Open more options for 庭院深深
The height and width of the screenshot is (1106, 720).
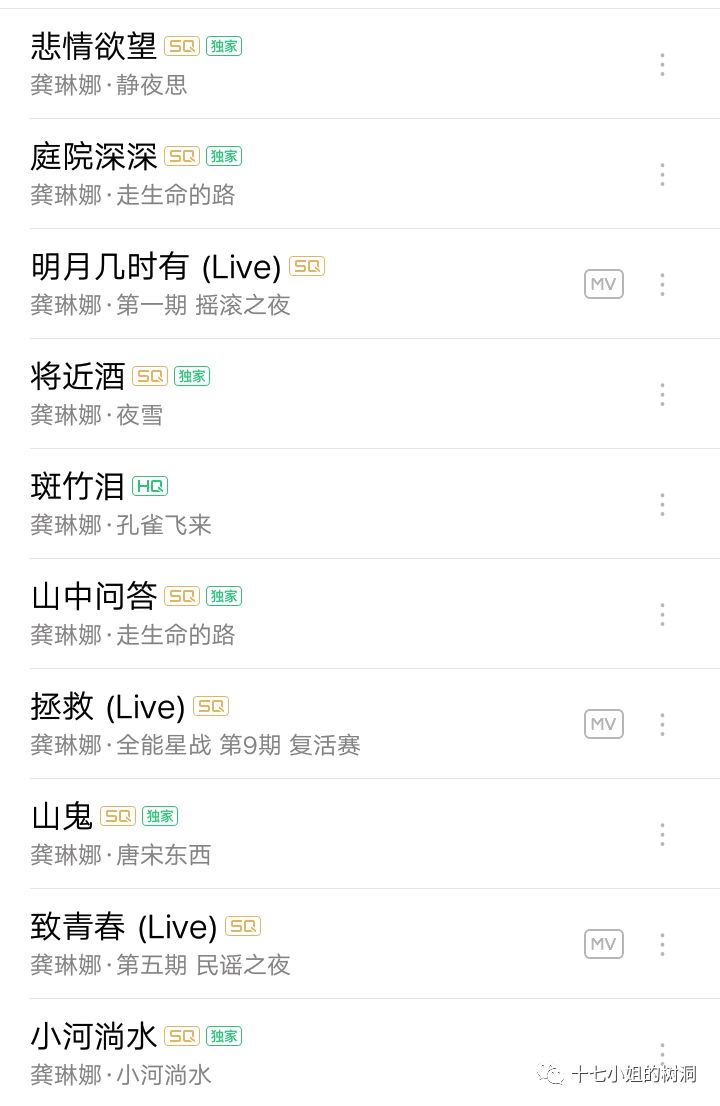tap(661, 174)
